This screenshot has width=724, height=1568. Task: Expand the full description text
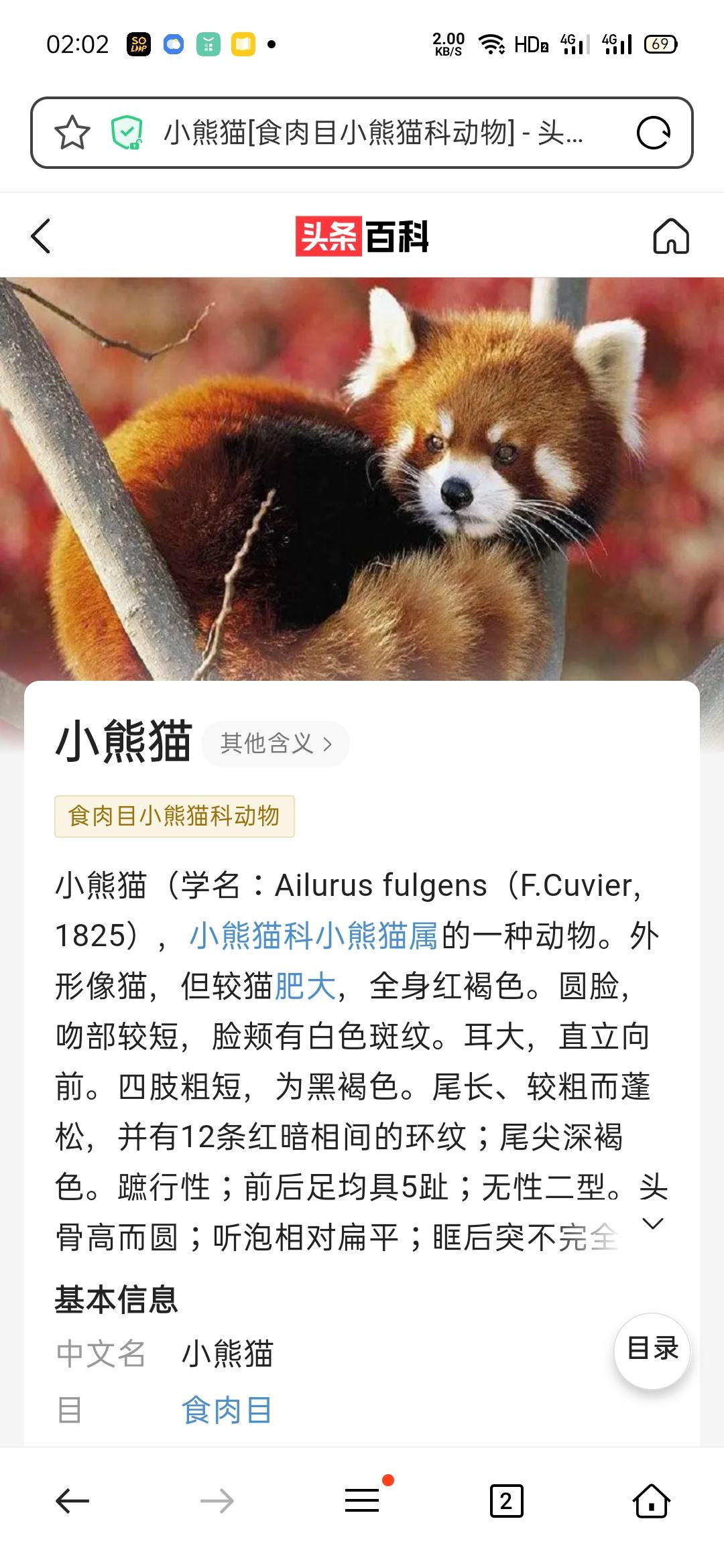click(652, 1224)
